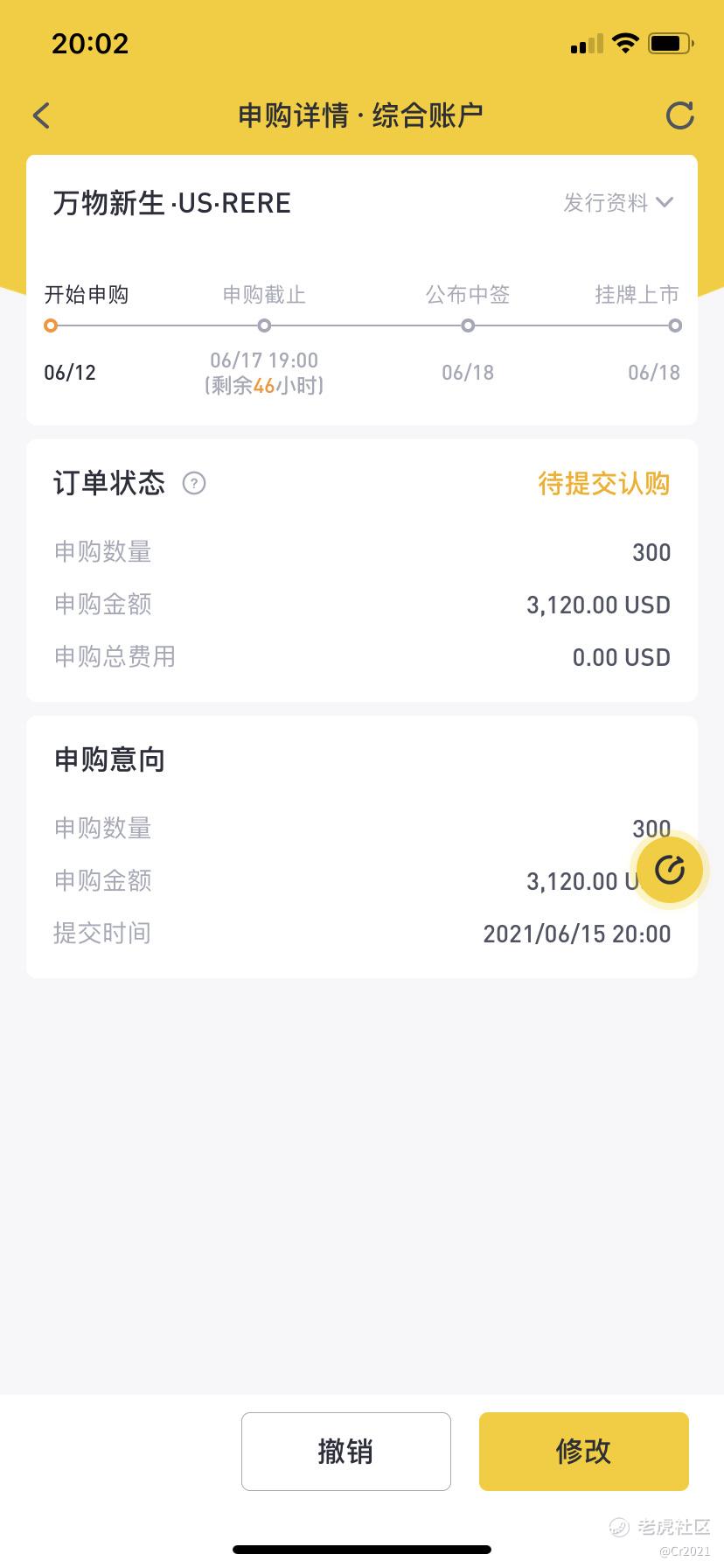Tap the floating yellow circular button
Screen dimensions: 724x1568
670,870
